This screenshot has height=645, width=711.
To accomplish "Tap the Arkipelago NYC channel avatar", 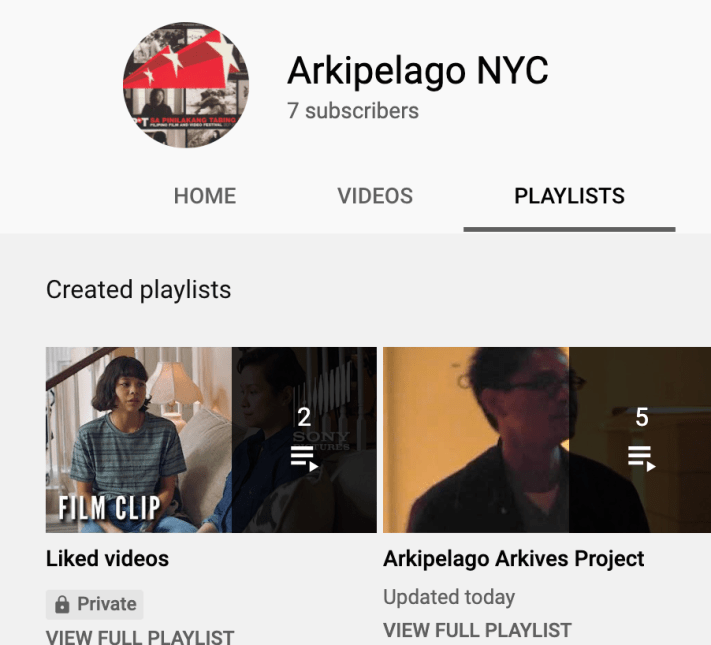I will [185, 85].
